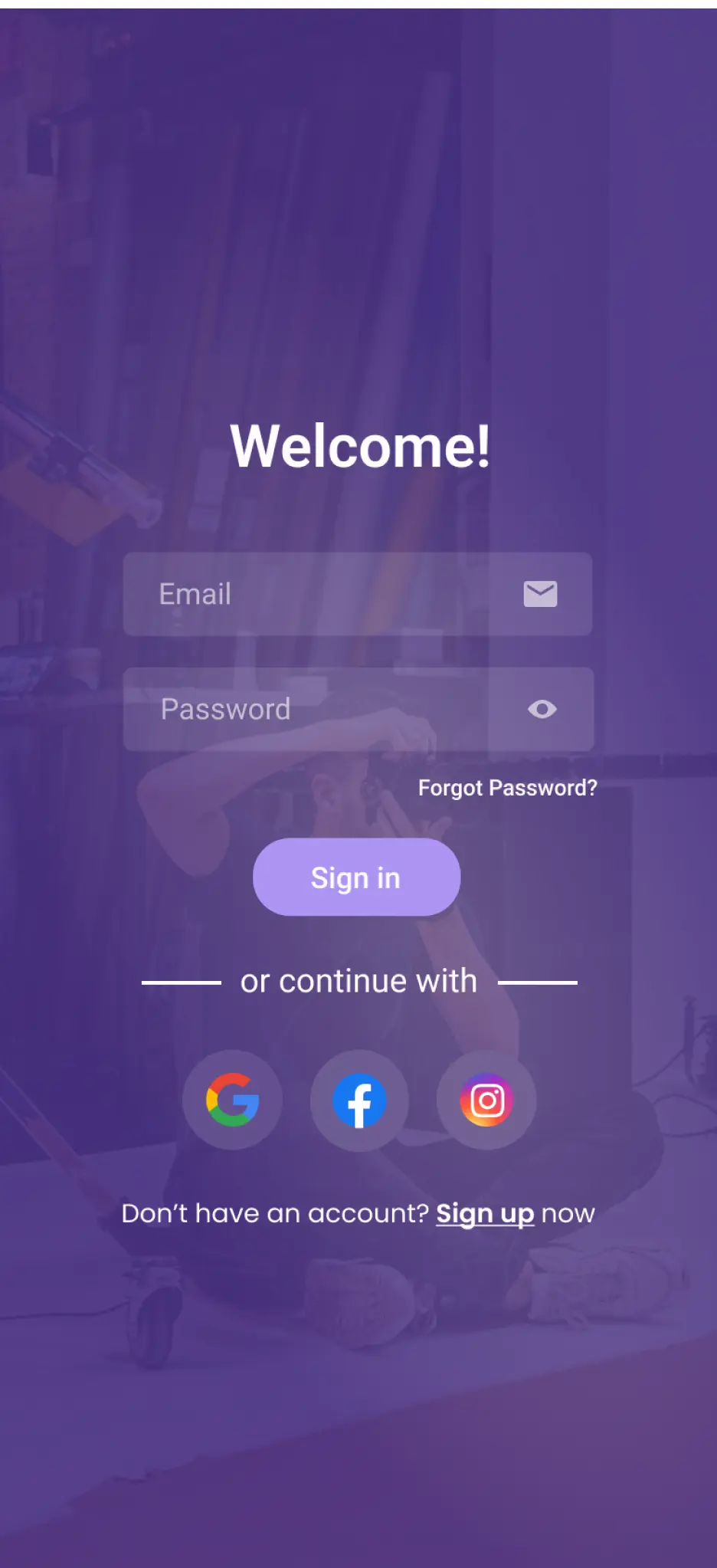Show password with the eye icon
The image size is (717, 1568).
click(x=542, y=709)
